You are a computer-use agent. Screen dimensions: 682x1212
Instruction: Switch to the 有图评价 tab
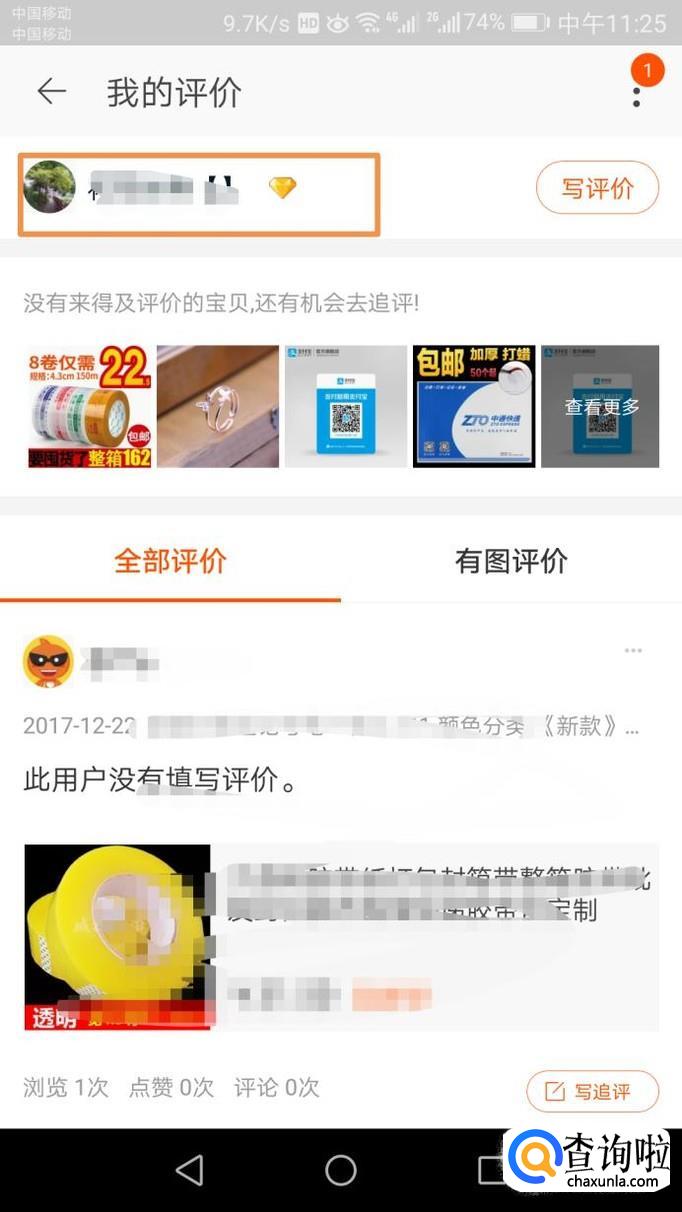(511, 561)
